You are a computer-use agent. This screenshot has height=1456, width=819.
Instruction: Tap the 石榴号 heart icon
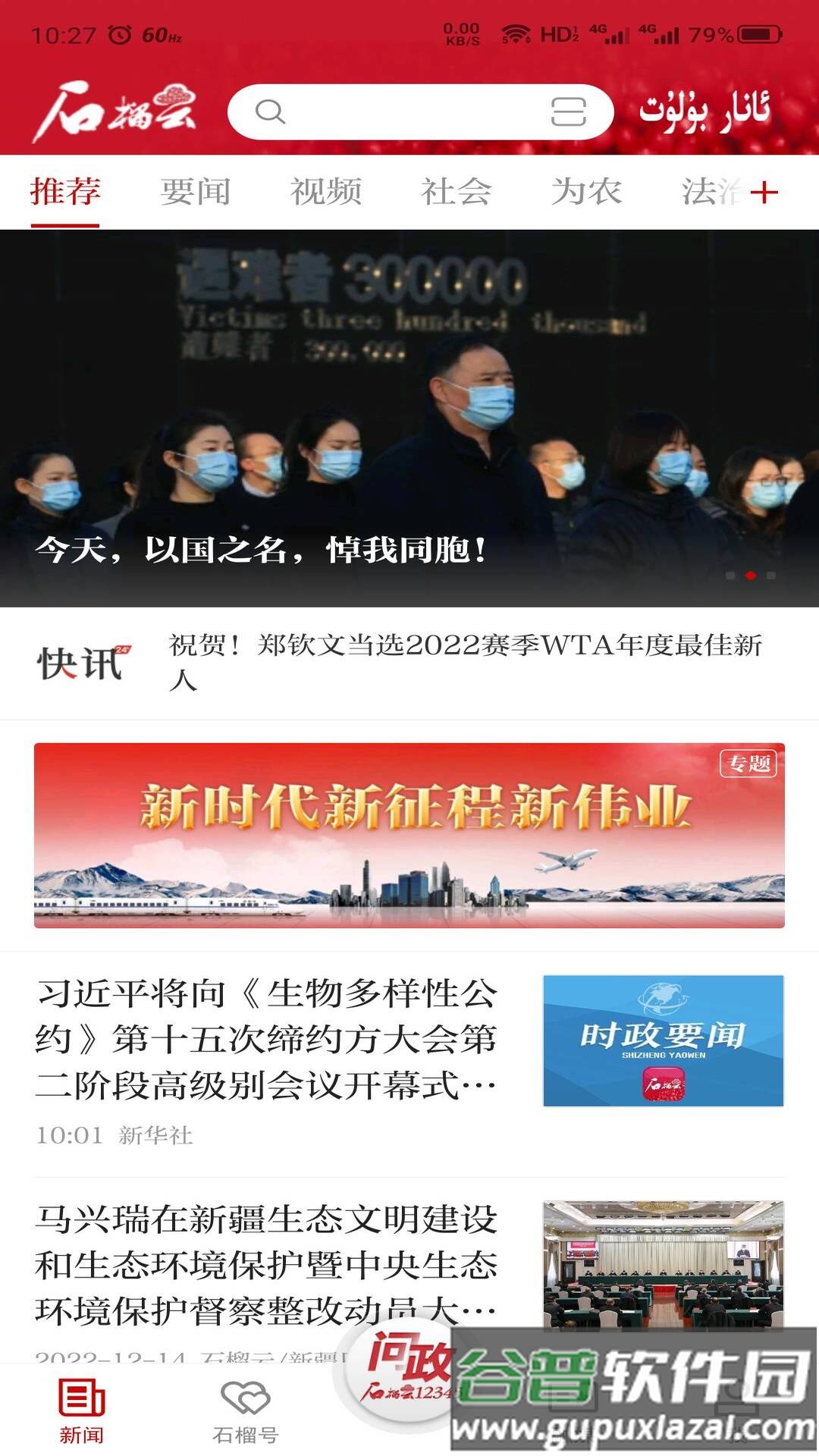pos(245,1397)
